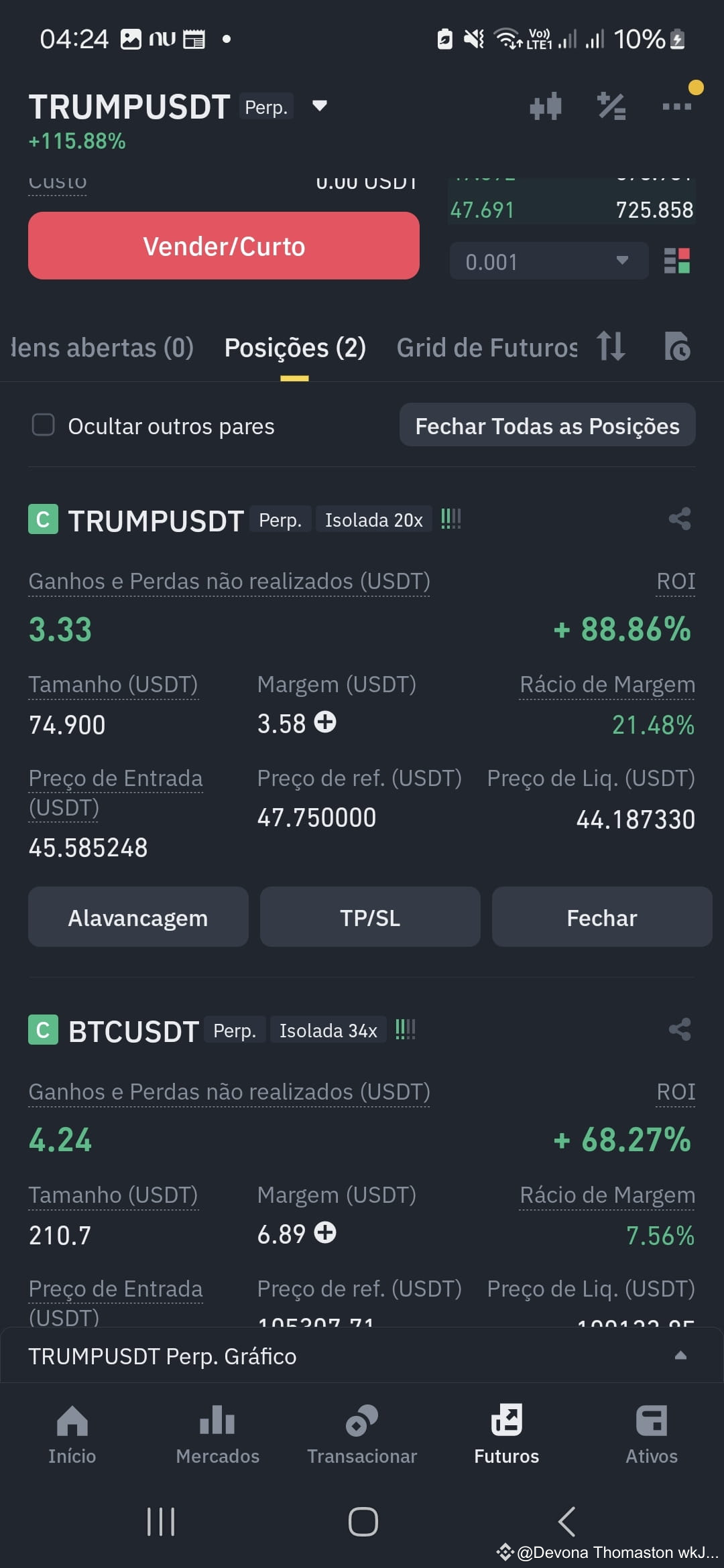The height and width of the screenshot is (1568, 724).
Task: Open the three-dot overflow menu
Action: pos(676,107)
